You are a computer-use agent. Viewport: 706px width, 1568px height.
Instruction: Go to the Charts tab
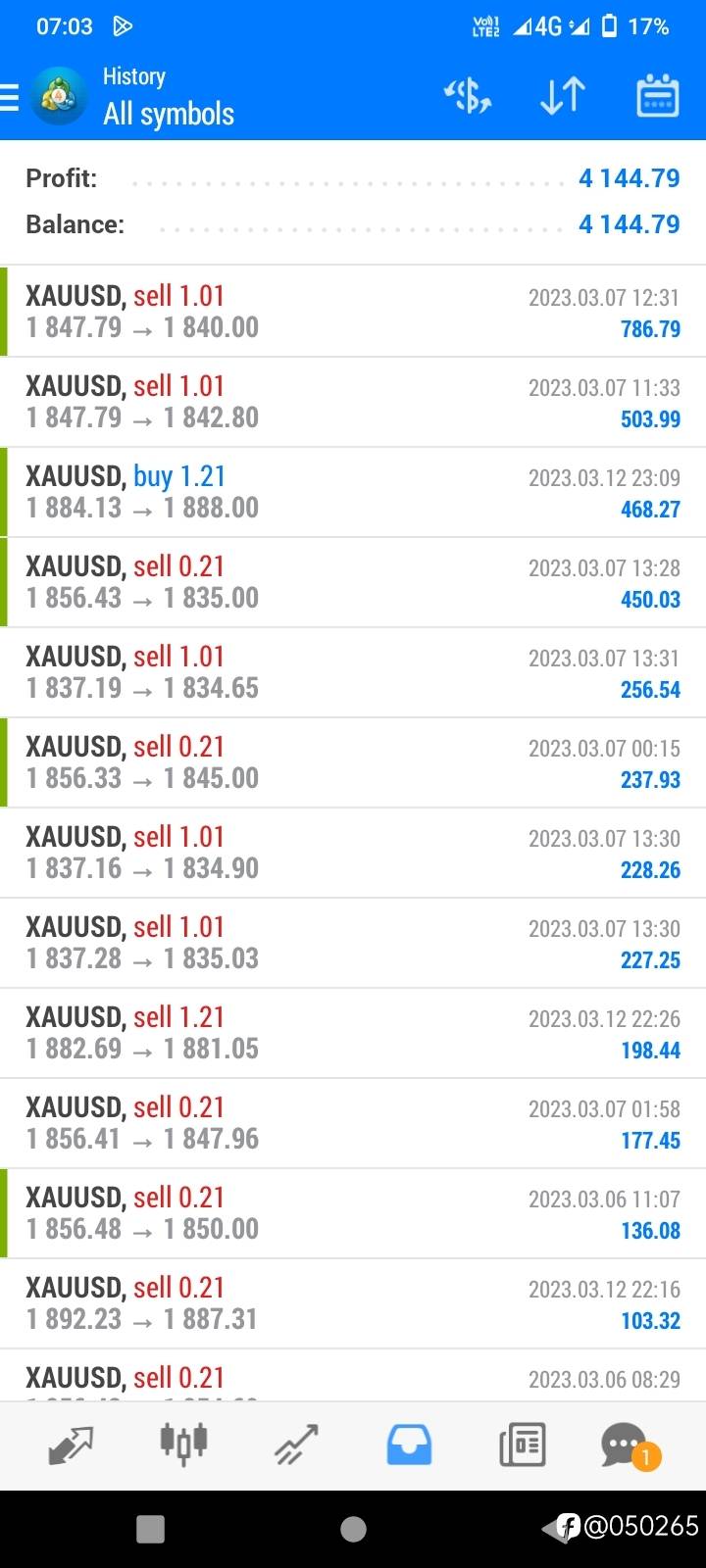(x=183, y=1445)
